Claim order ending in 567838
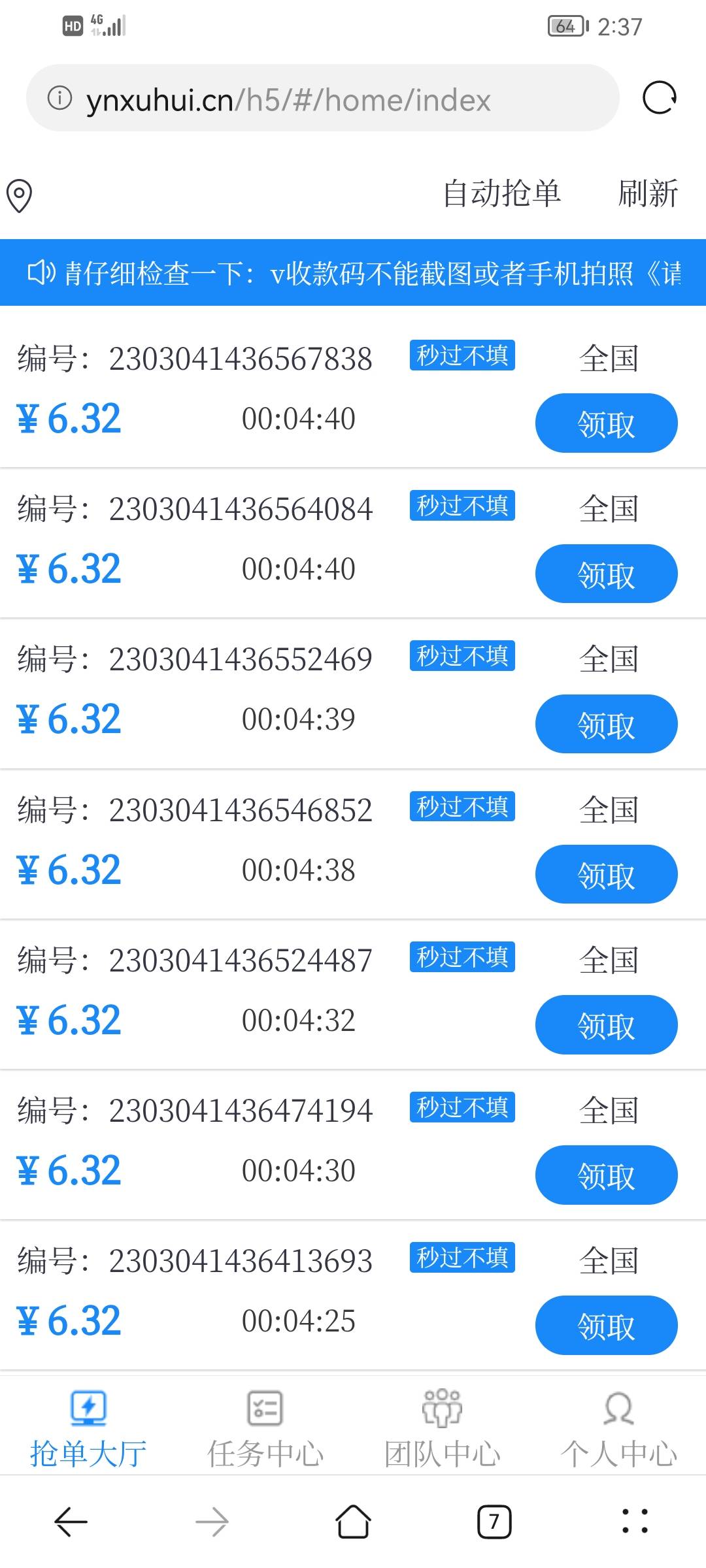This screenshot has width=706, height=1568. pos(606,423)
